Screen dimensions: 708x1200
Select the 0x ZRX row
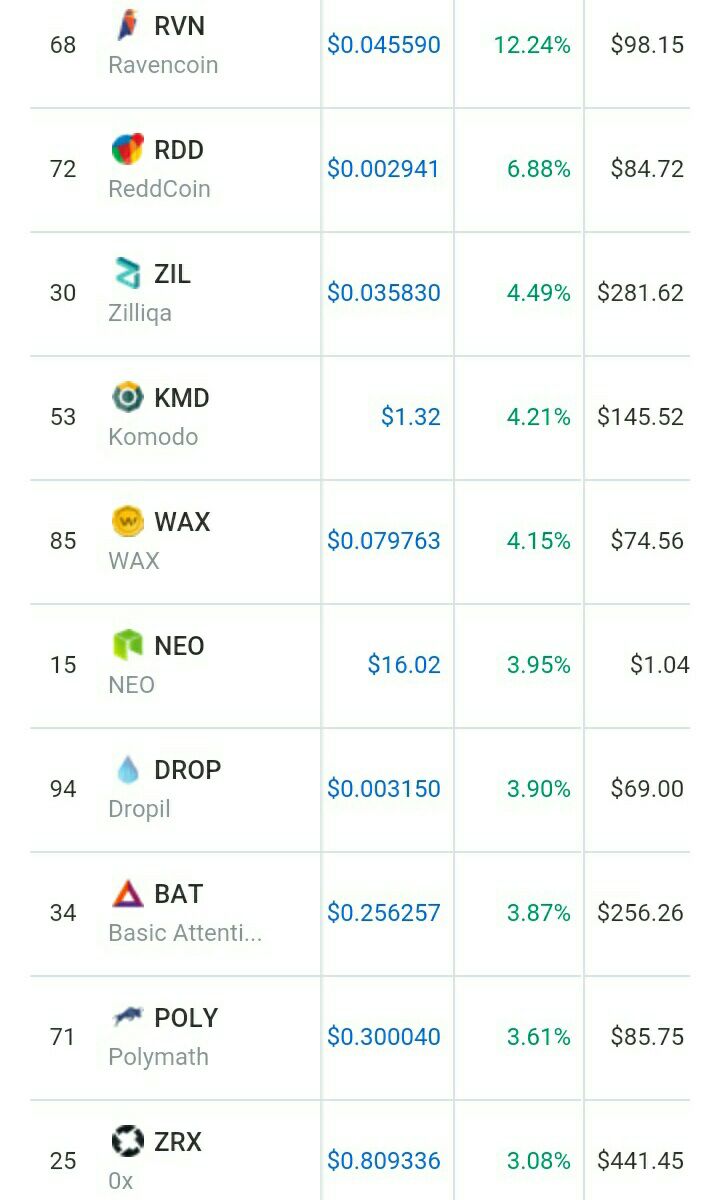point(360,1151)
